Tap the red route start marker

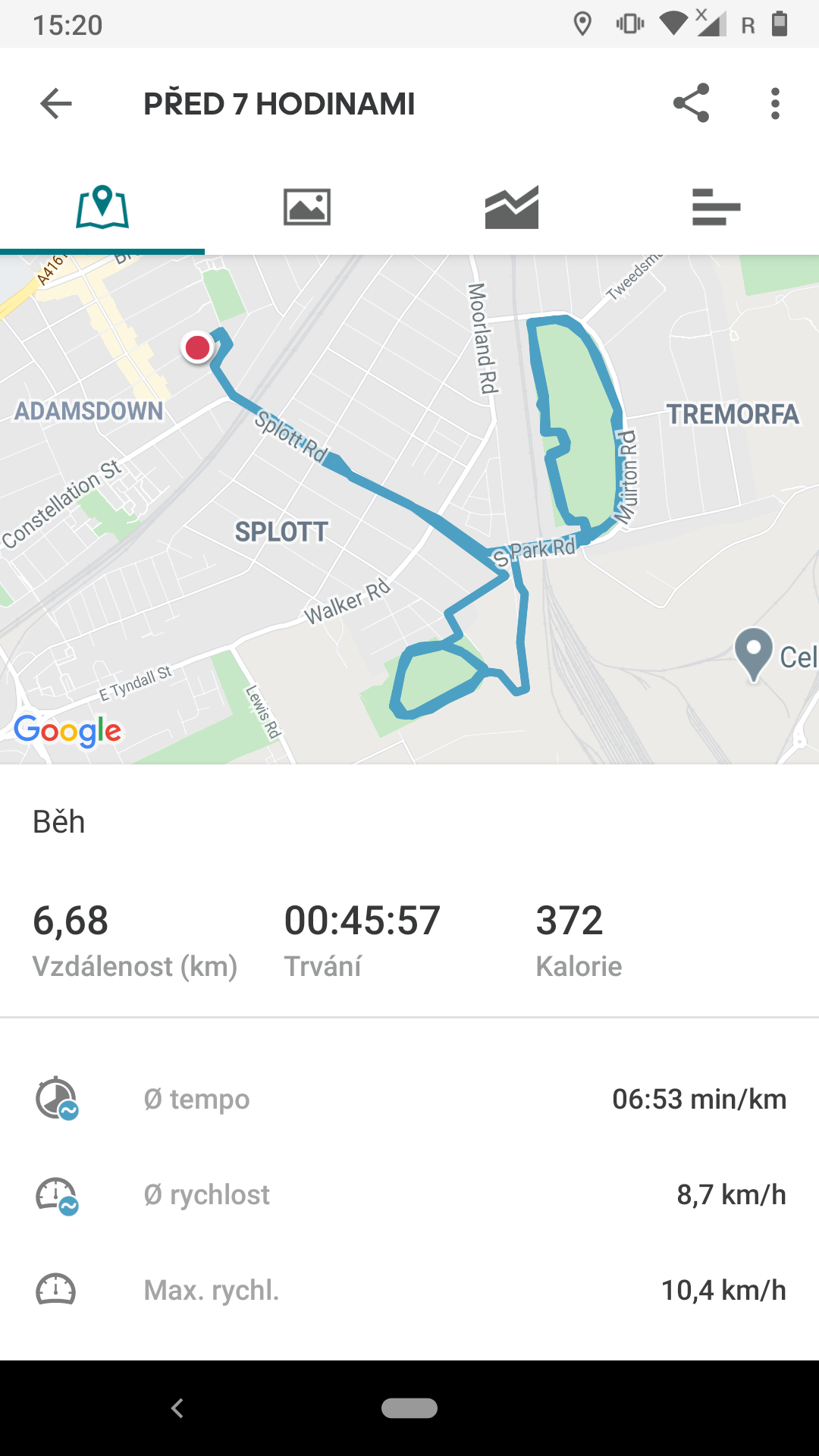[x=198, y=348]
